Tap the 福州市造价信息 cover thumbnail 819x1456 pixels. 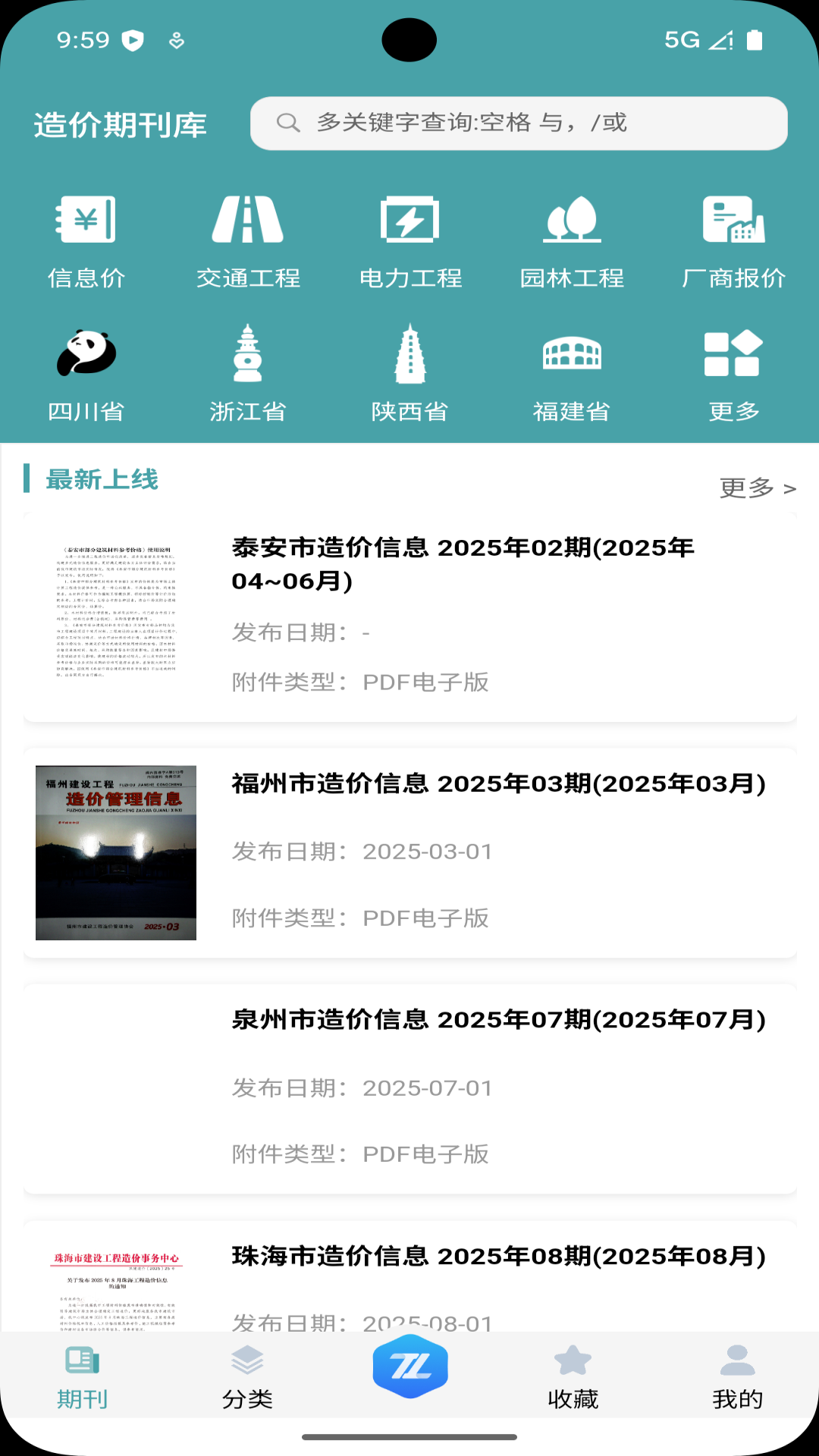pos(118,851)
